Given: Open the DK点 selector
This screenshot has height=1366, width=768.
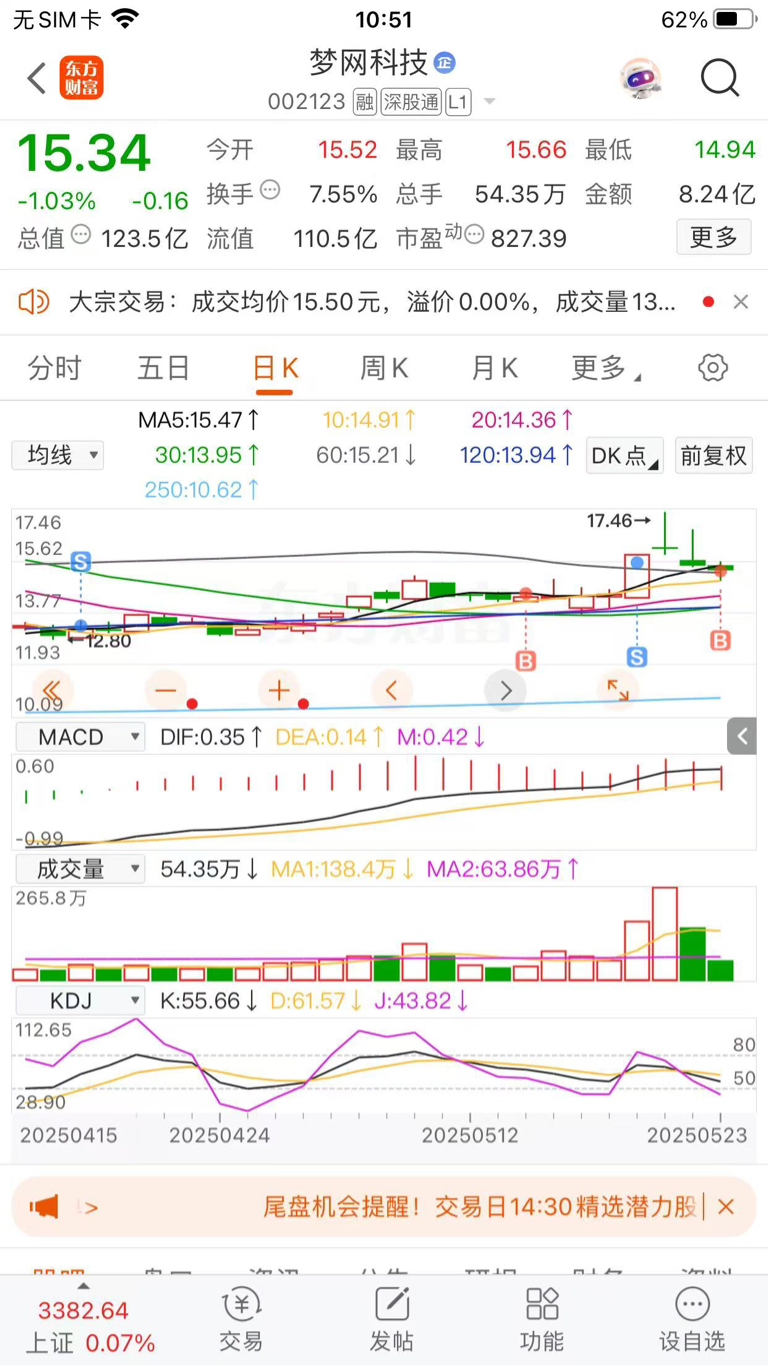Looking at the screenshot, I should (626, 455).
